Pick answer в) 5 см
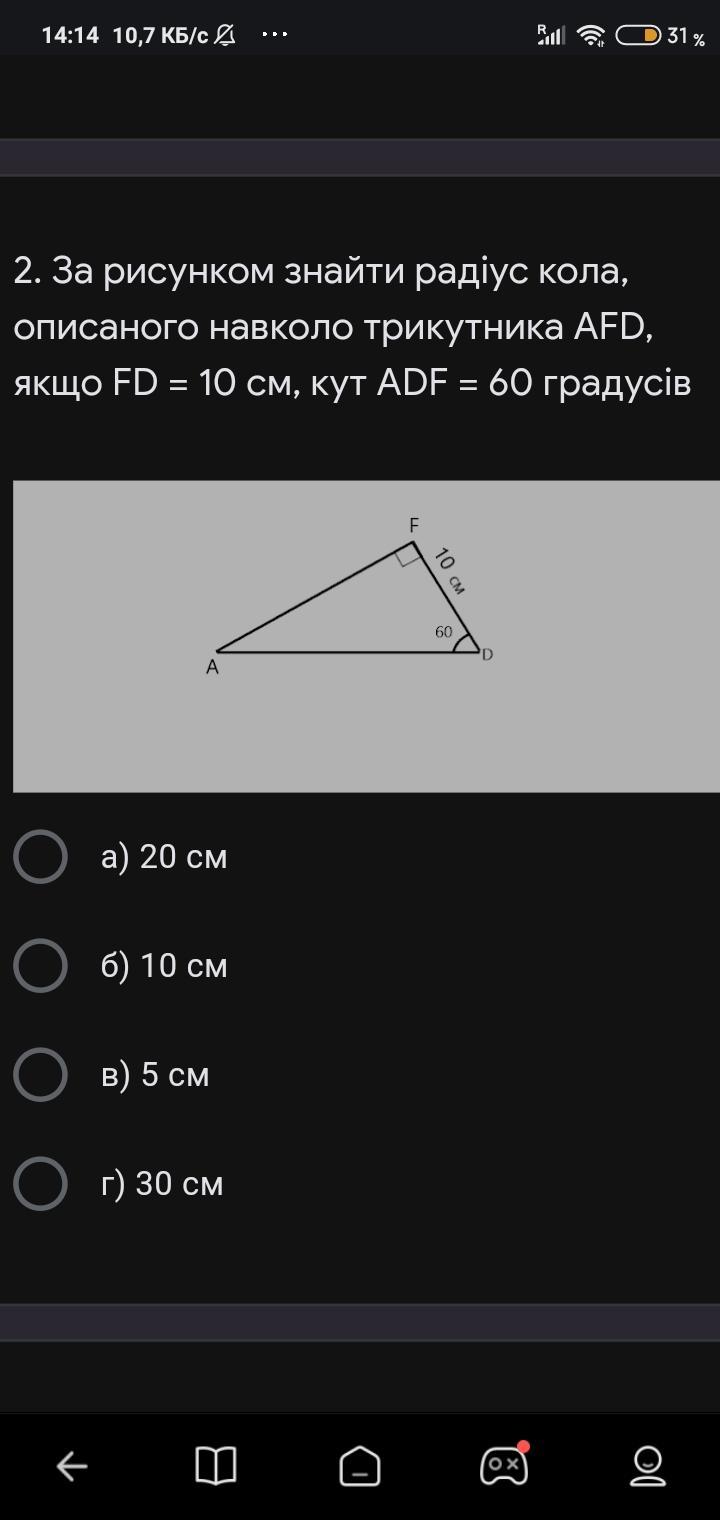This screenshot has height=1520, width=720. point(41,1075)
